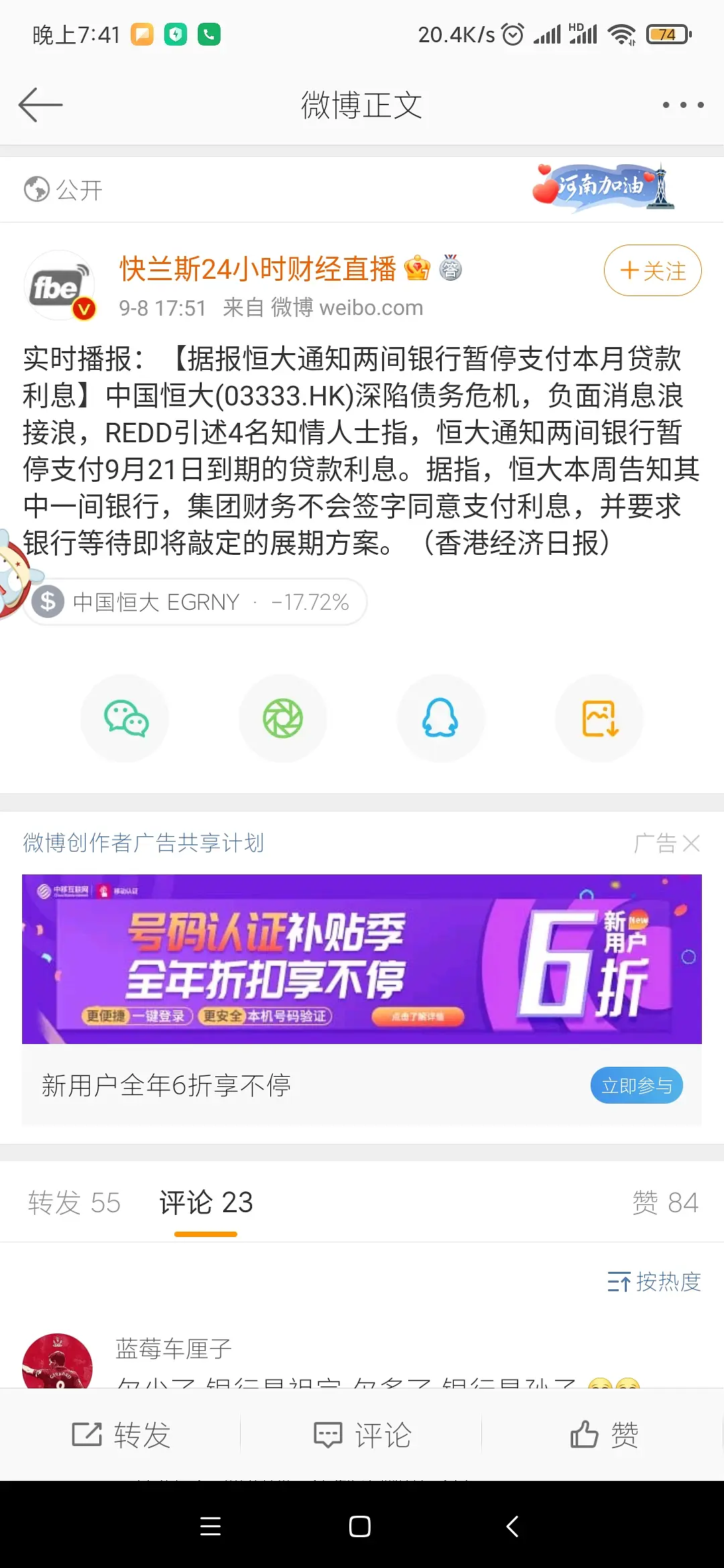Select the 评论 23 tab
Viewport: 724px width, 1568px height.
coord(206,1203)
